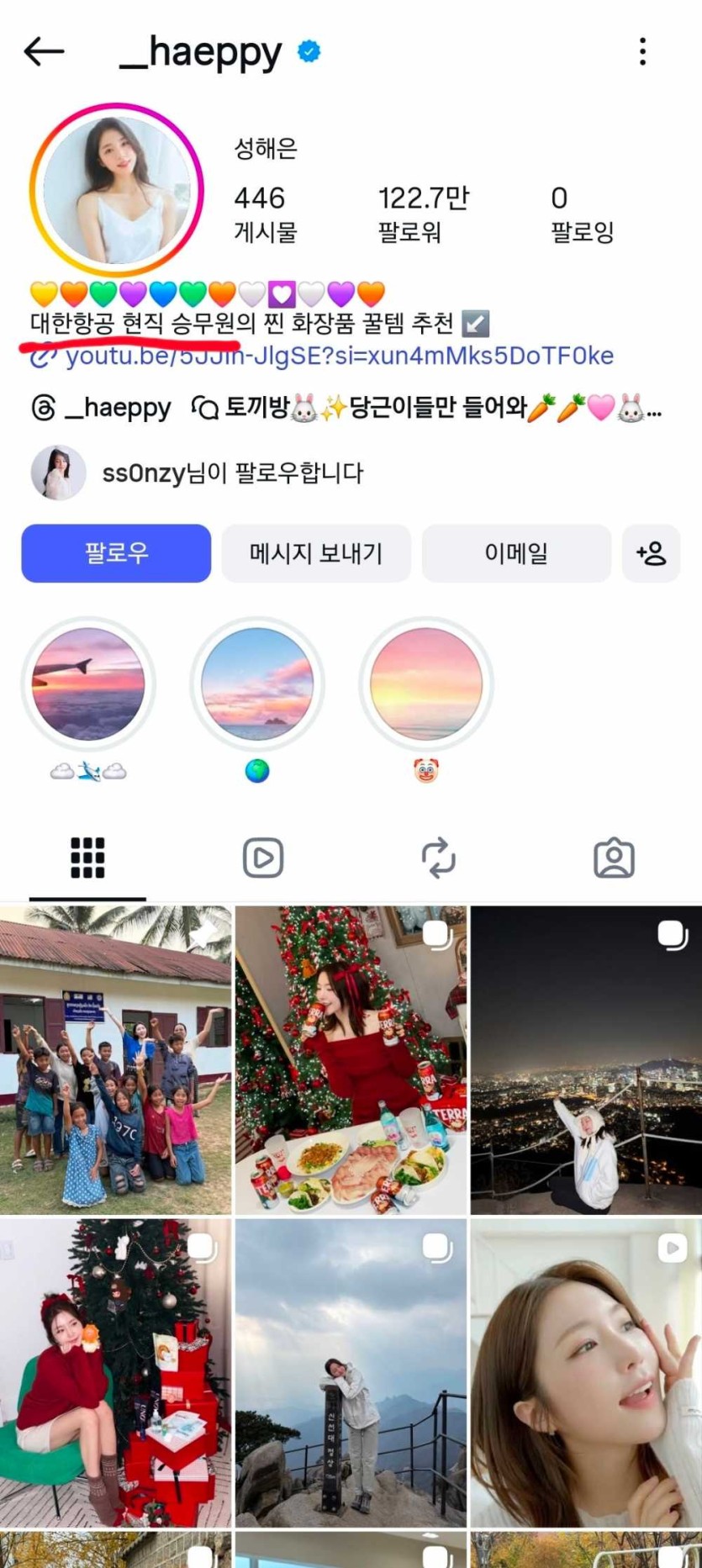Viewport: 702px width, 1568px height.
Task: Switch to the Reels tab
Action: point(263,858)
